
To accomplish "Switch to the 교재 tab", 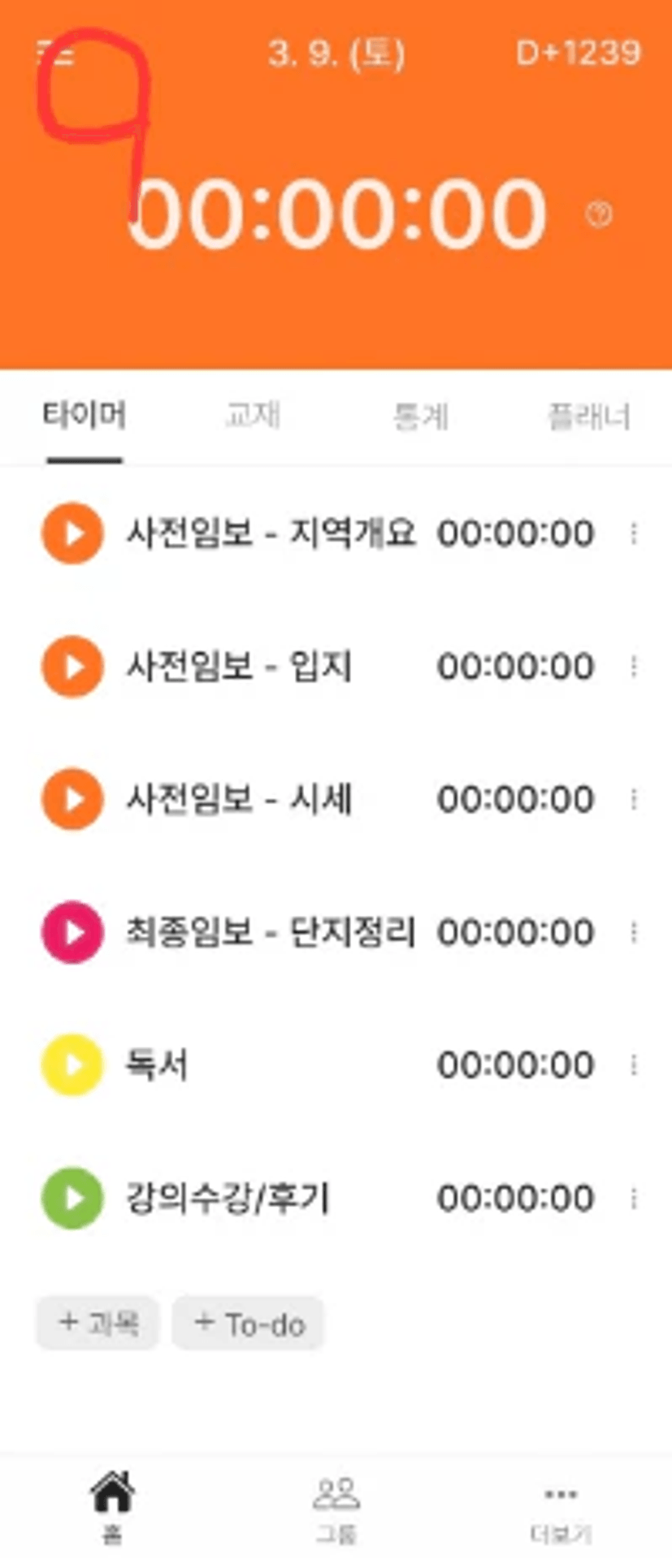I will click(253, 417).
